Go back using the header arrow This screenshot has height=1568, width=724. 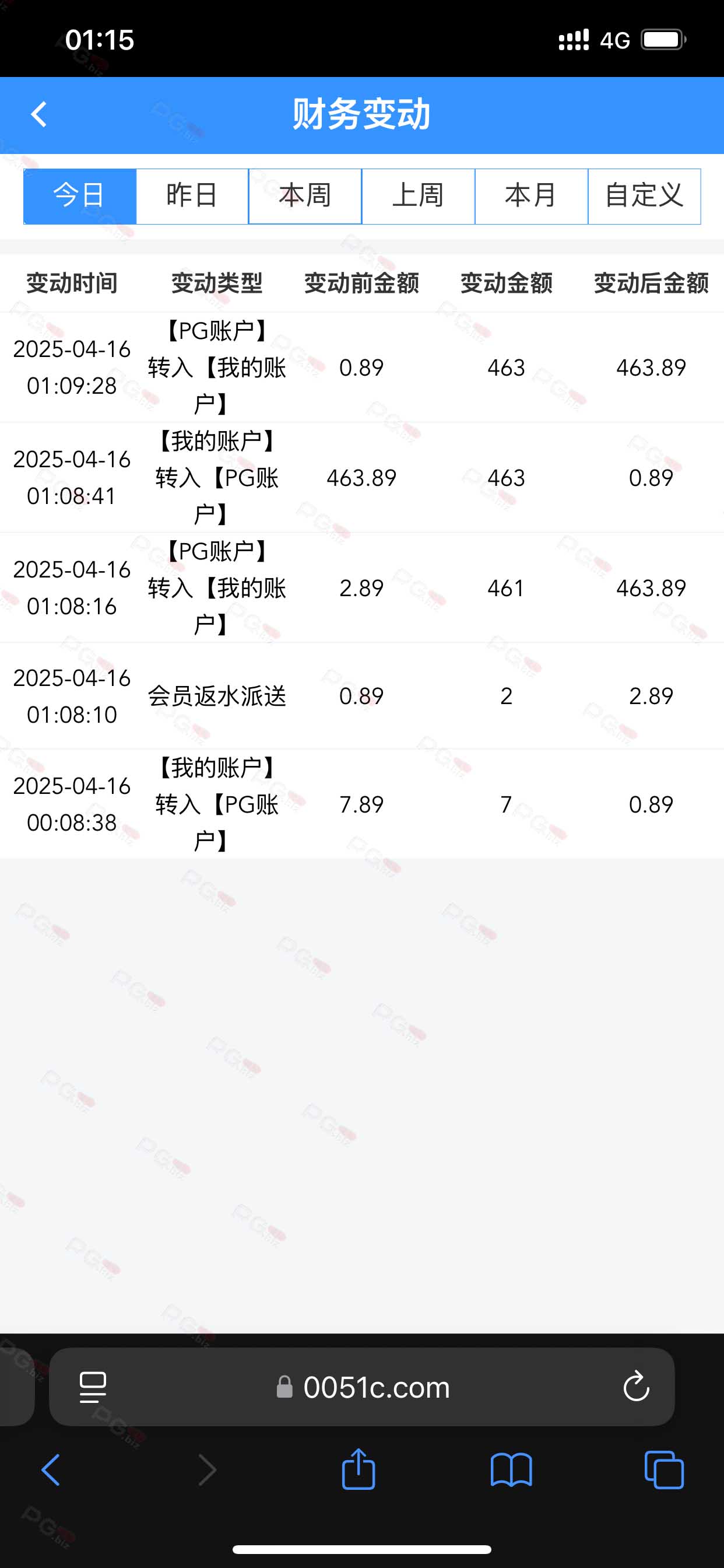[39, 114]
